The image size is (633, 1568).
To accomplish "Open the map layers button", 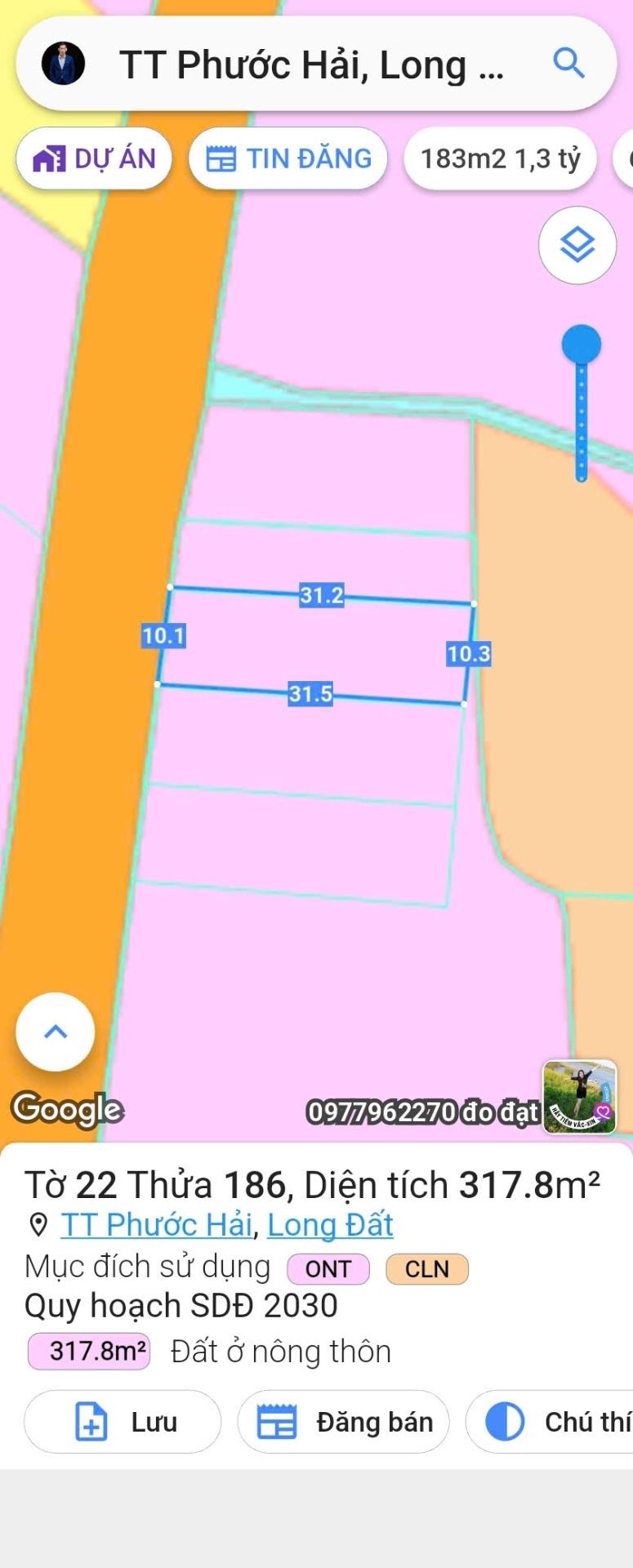I will [x=577, y=245].
